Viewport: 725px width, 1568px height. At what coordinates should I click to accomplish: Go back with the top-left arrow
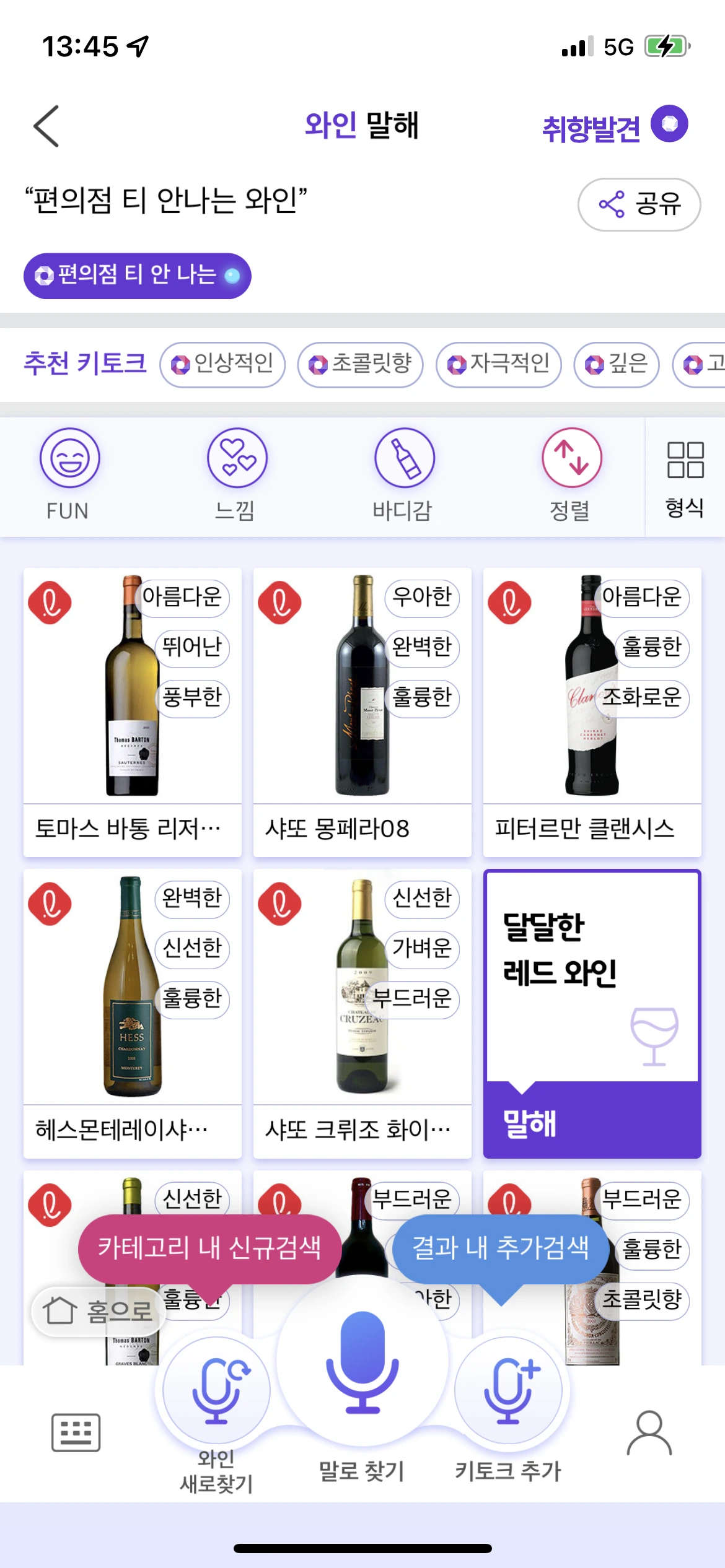46,126
